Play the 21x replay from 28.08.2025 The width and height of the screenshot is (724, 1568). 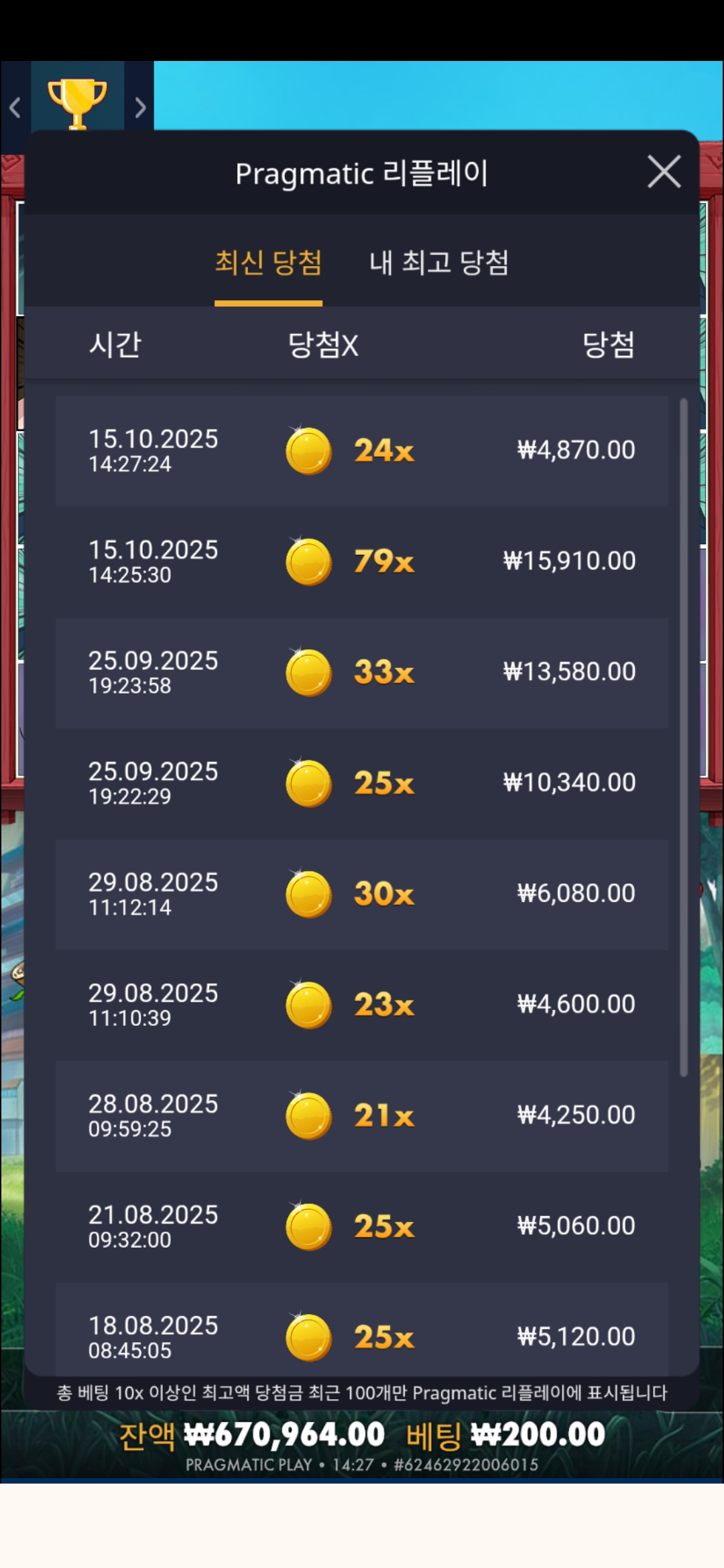click(x=361, y=1116)
